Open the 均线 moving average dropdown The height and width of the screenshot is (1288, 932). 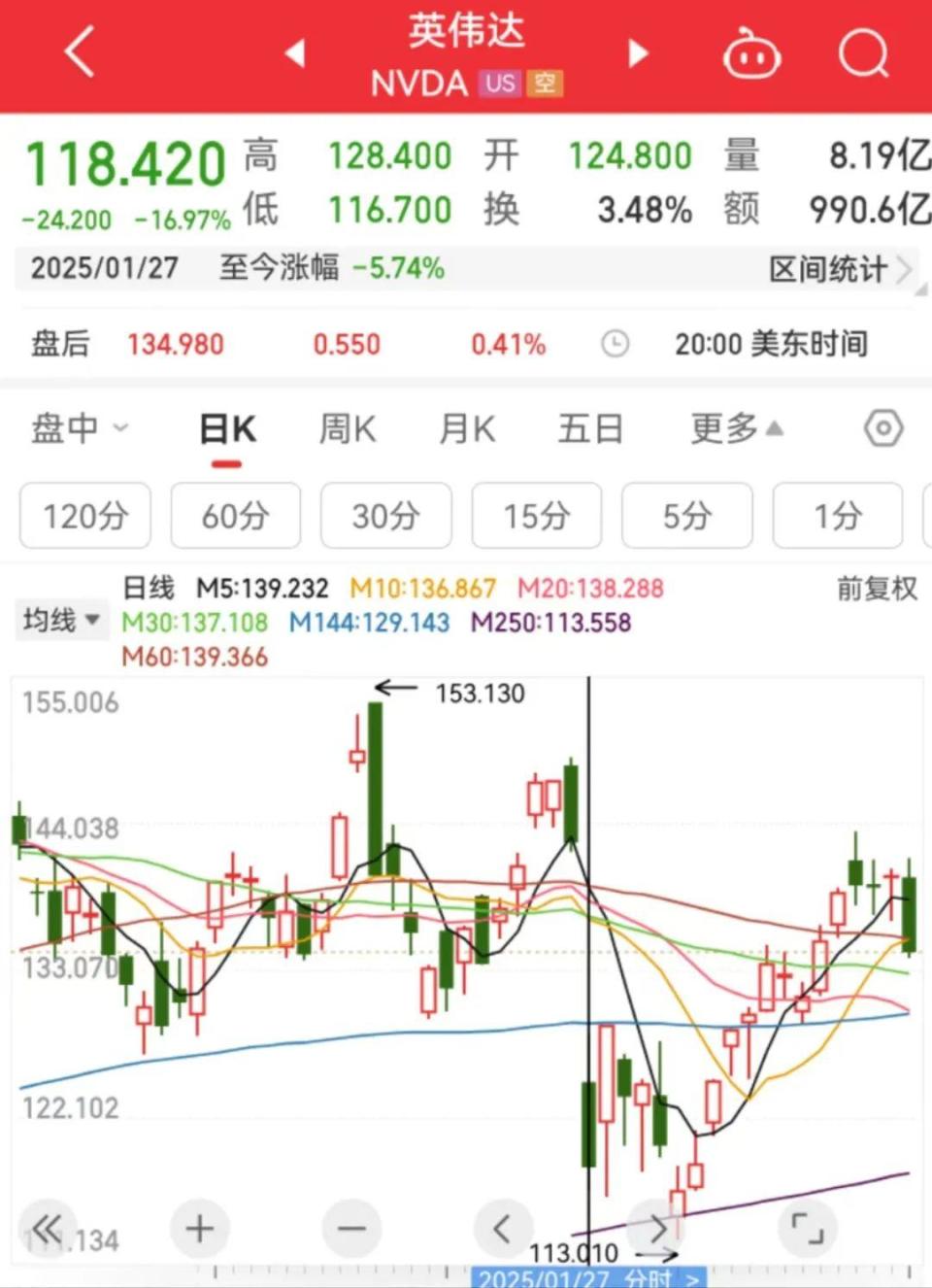(61, 619)
